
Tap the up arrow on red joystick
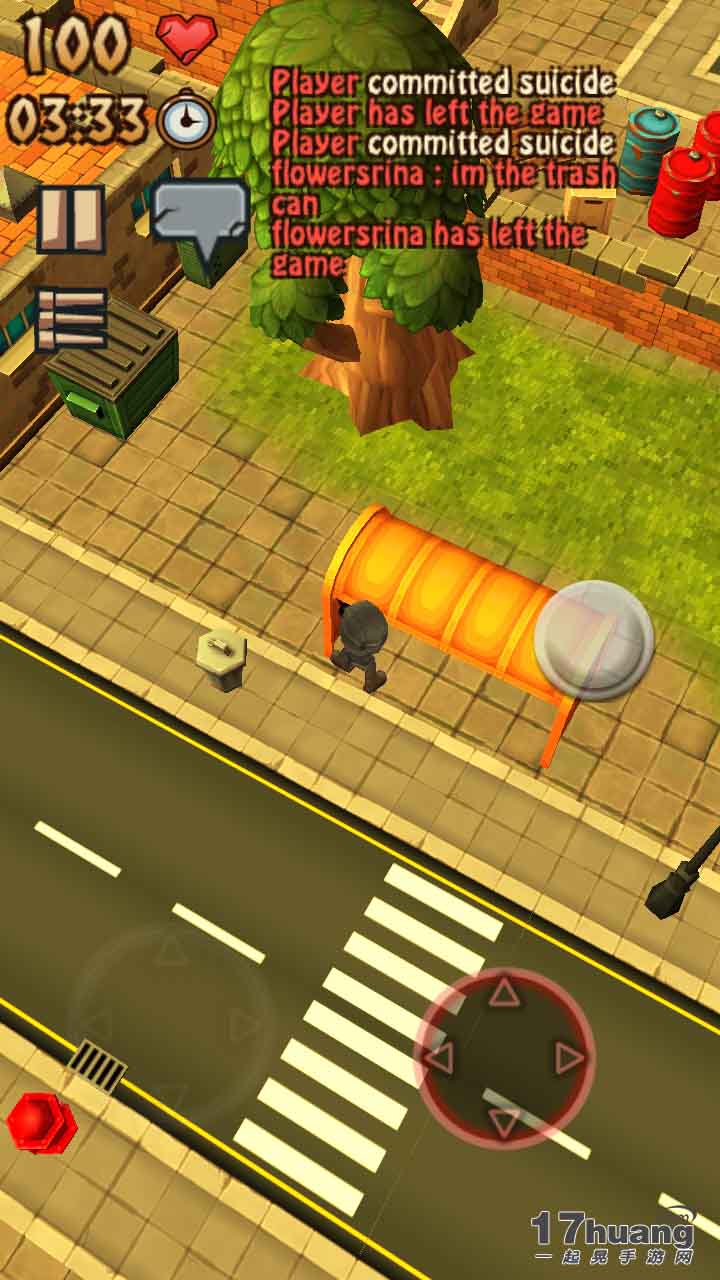tap(503, 993)
